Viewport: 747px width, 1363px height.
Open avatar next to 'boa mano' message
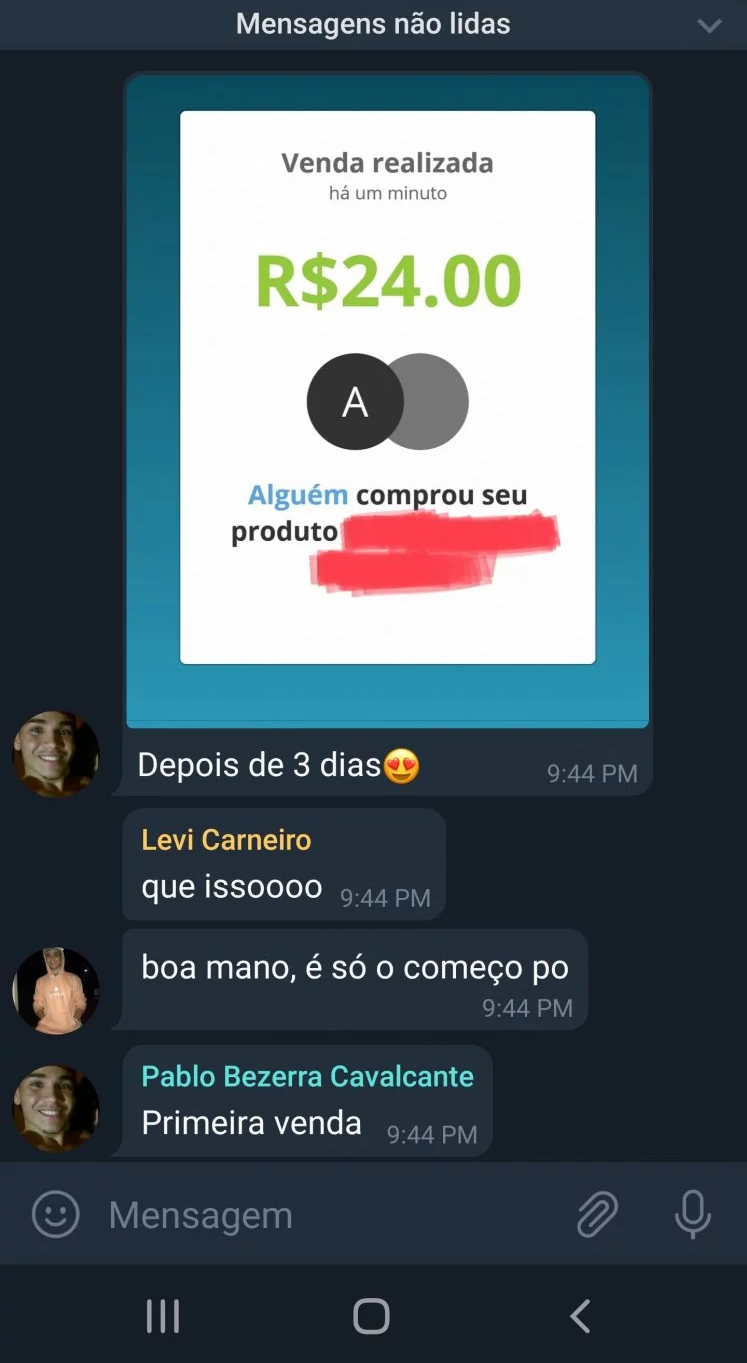56,990
